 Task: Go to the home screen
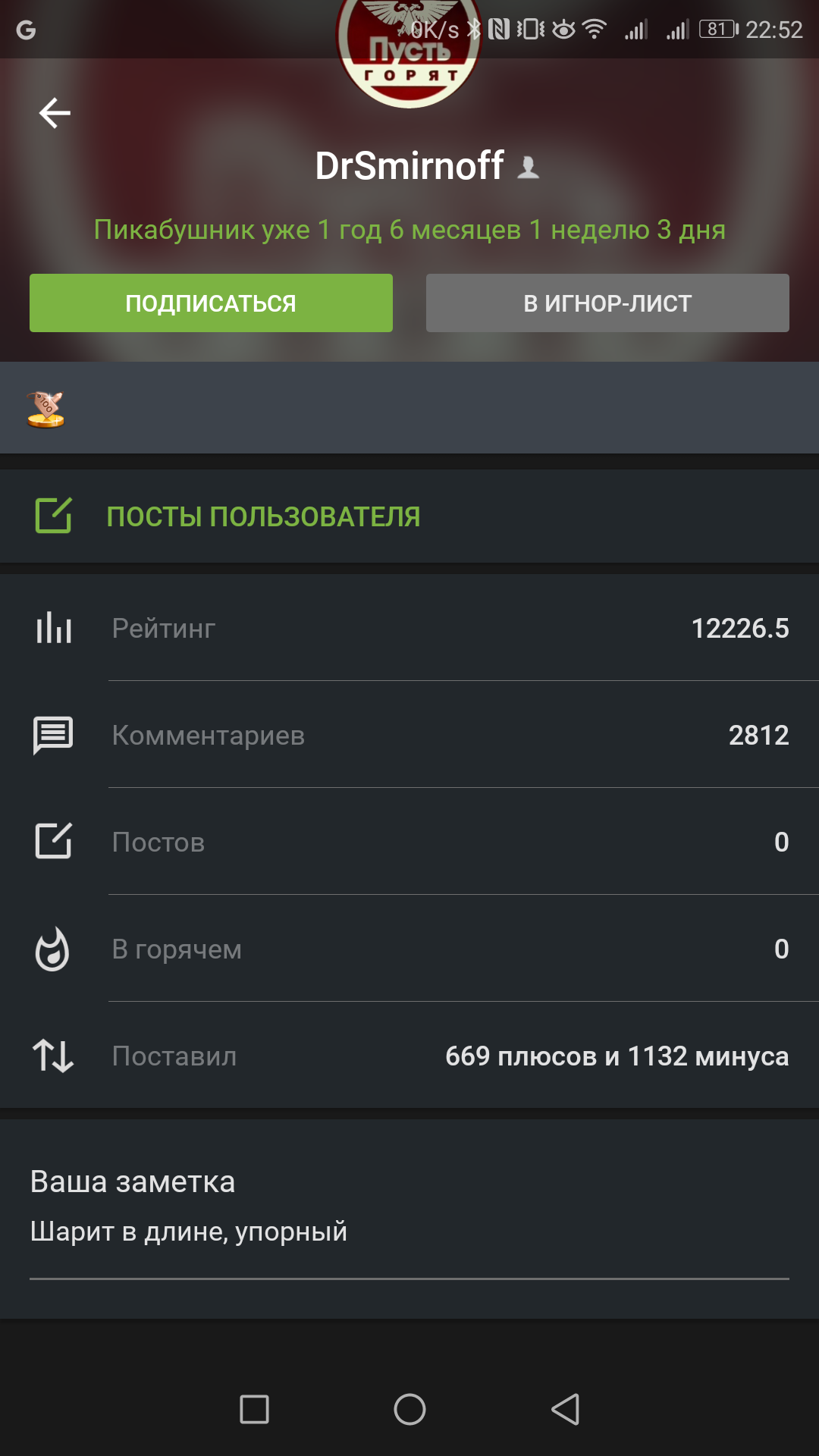pyautogui.click(x=409, y=1410)
